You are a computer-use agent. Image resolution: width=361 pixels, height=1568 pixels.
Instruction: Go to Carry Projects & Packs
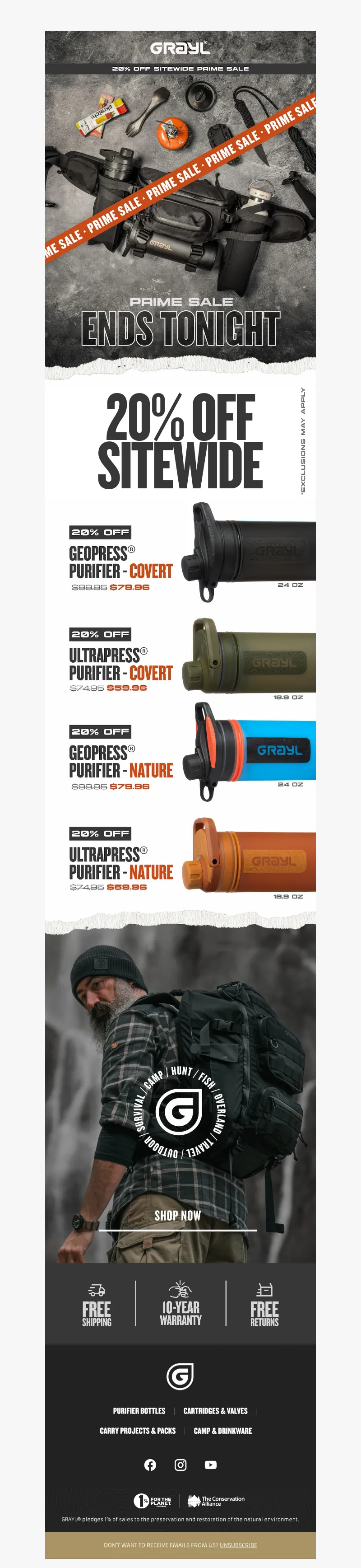point(137,1431)
